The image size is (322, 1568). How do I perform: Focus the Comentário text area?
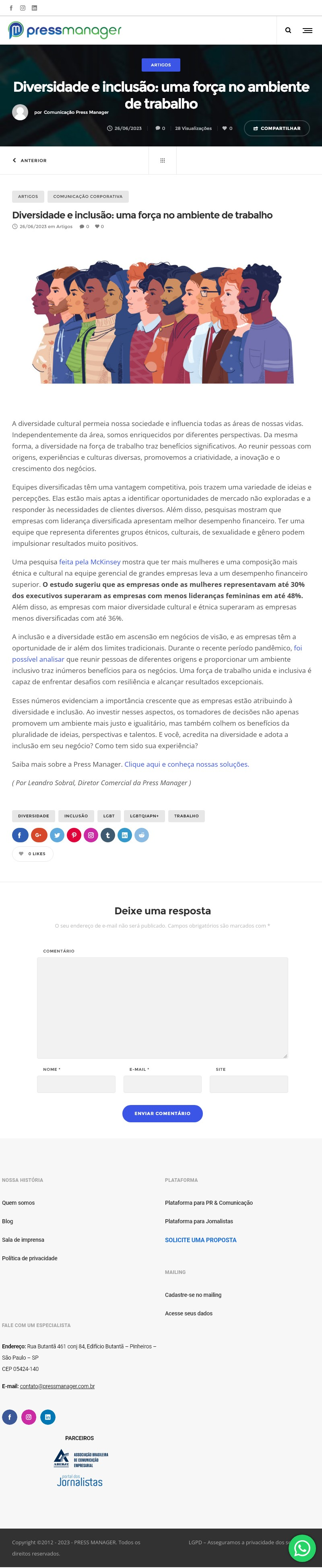tap(162, 1007)
